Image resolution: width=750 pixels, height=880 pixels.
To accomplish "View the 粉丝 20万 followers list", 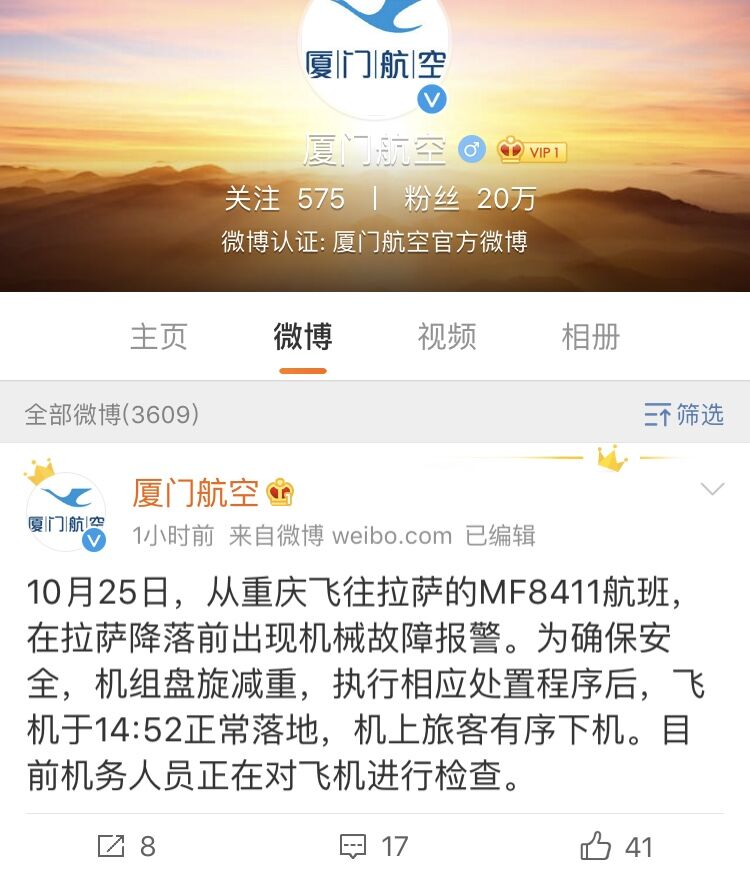I will click(470, 199).
